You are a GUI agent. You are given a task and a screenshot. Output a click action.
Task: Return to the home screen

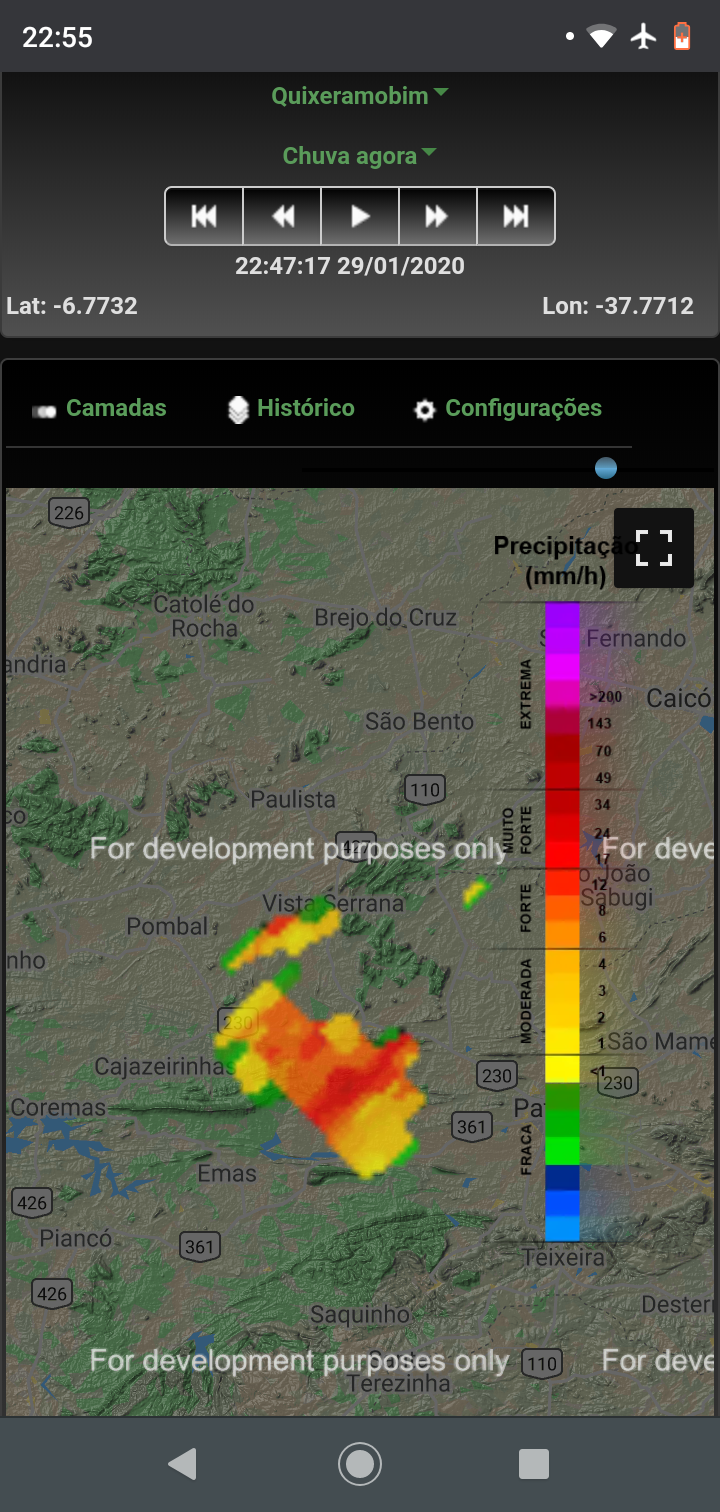point(360,1464)
